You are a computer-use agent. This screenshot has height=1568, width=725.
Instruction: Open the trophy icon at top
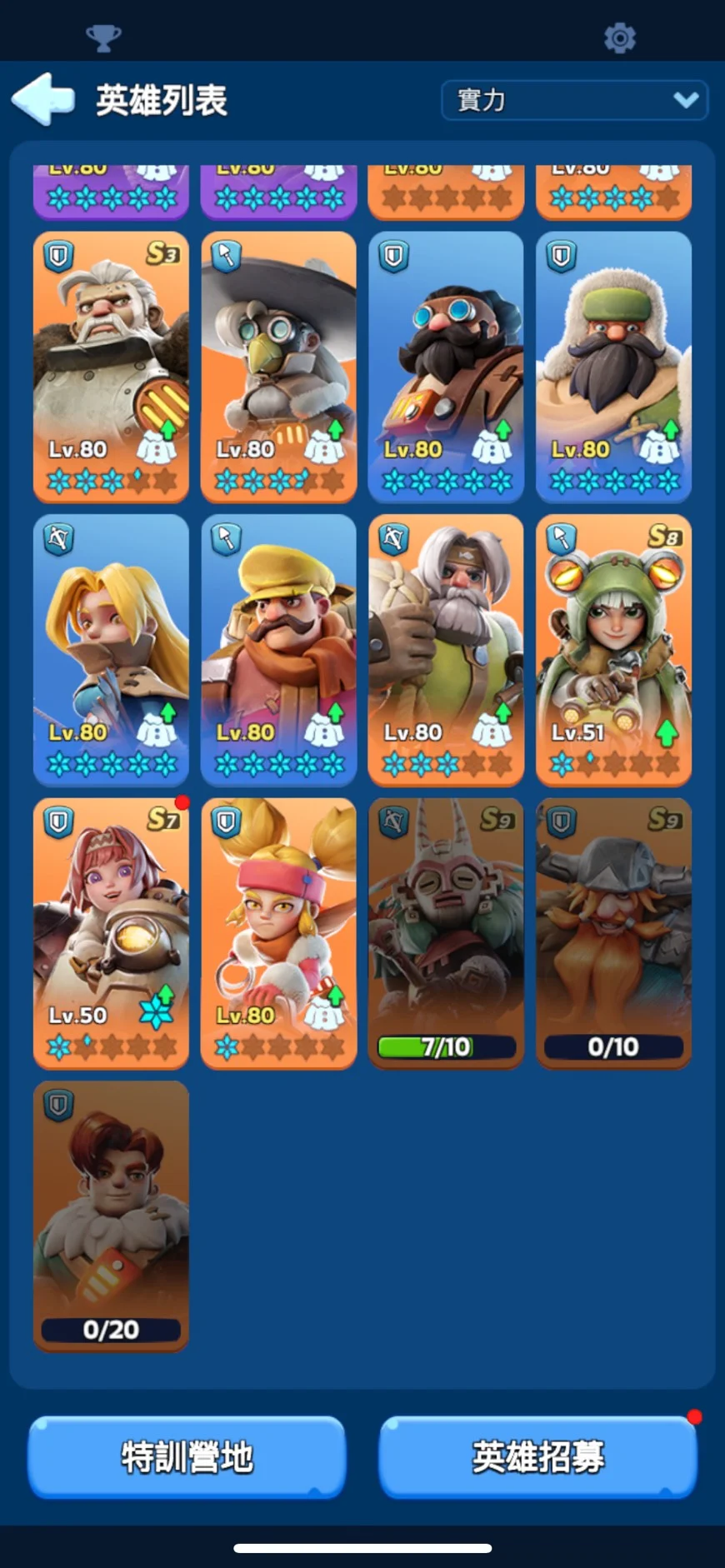click(103, 37)
